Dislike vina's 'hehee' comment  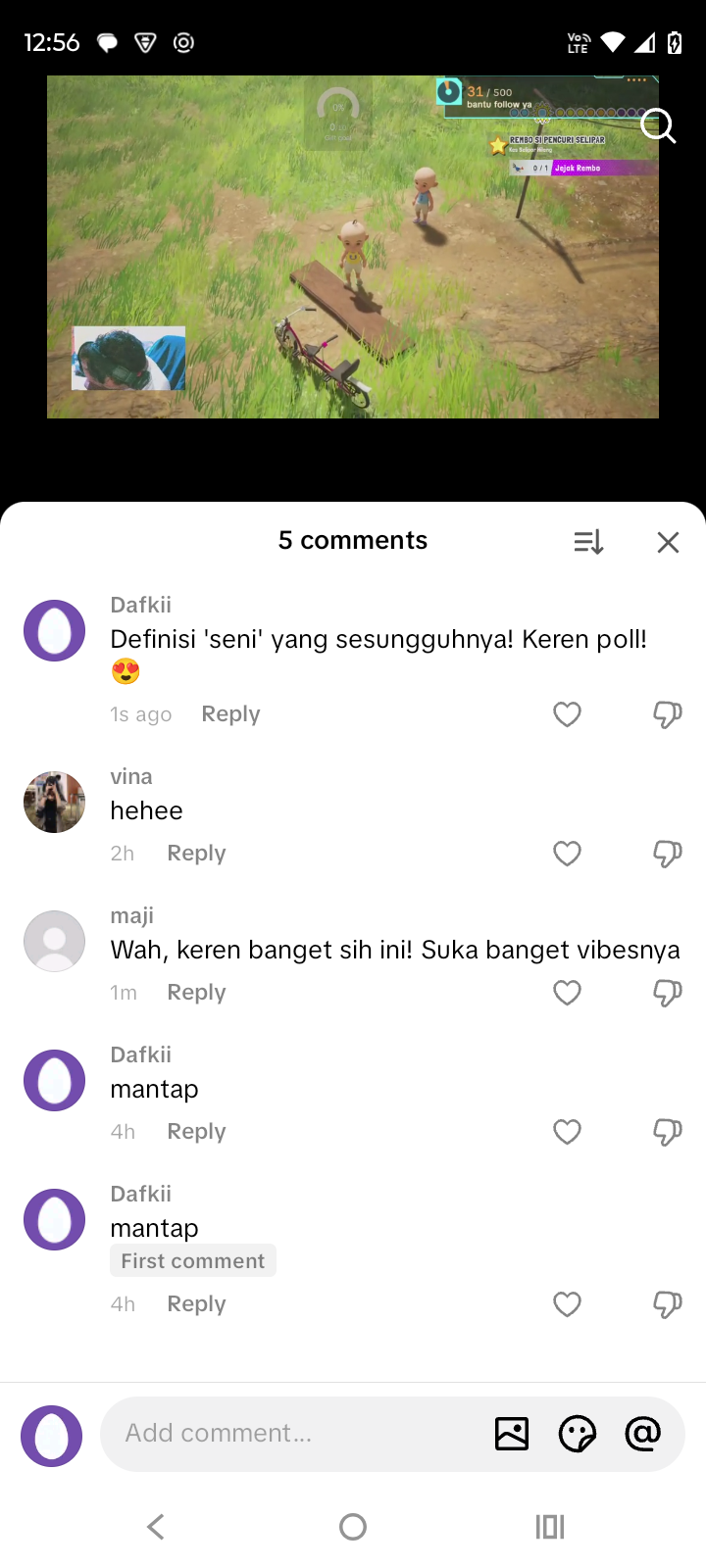coord(668,854)
